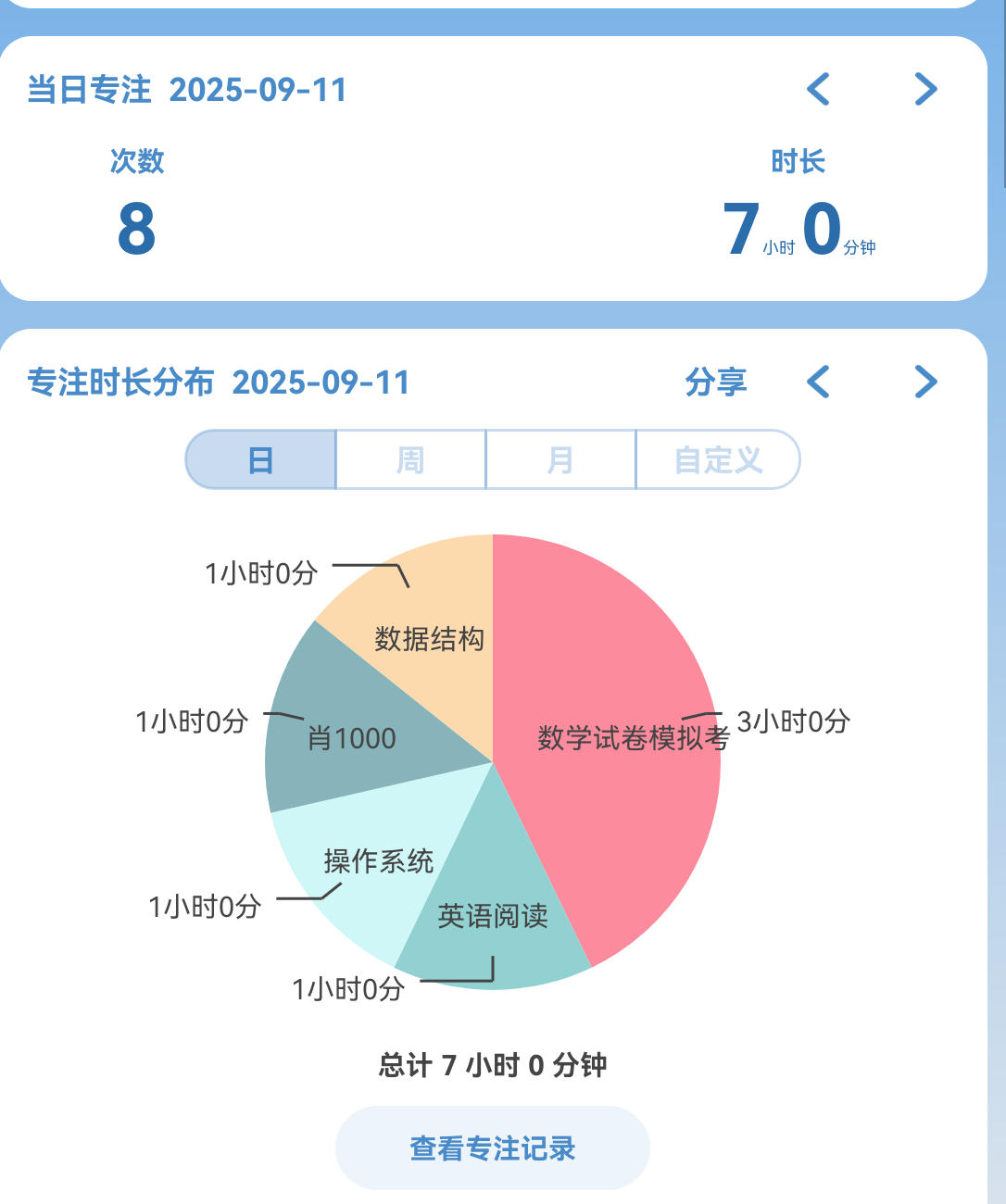Screen dimensions: 1006x1204
Task: Switch to the 月 tab
Action: pos(560,459)
